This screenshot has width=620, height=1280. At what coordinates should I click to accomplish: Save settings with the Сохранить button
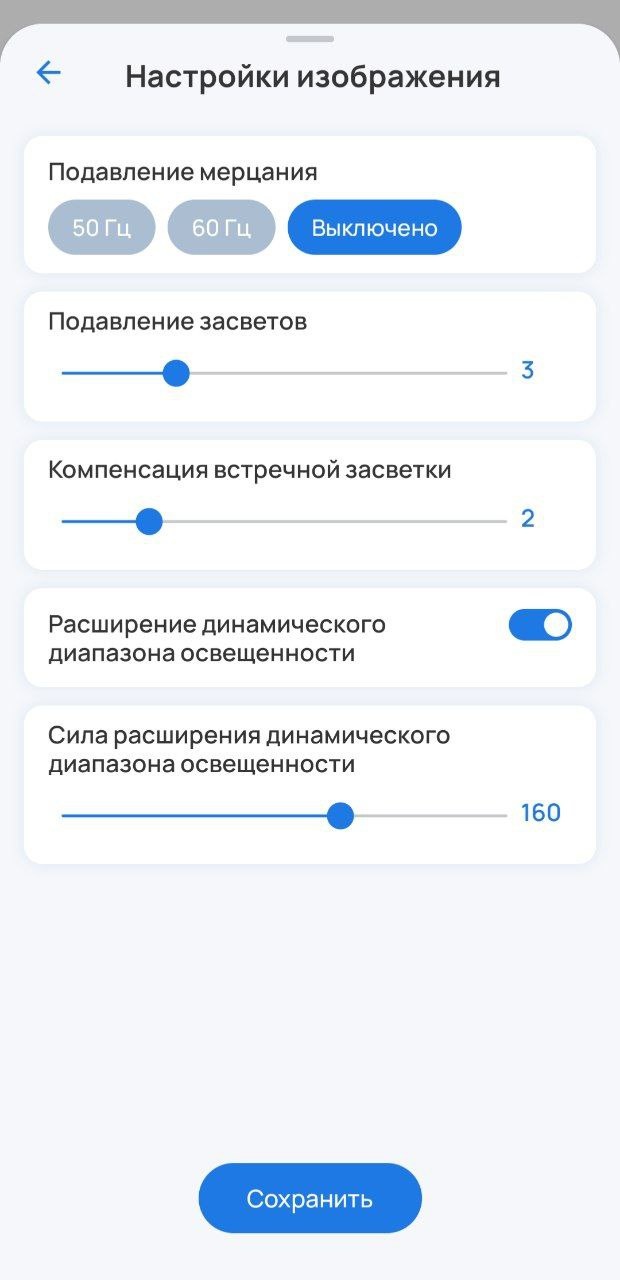pos(310,1198)
